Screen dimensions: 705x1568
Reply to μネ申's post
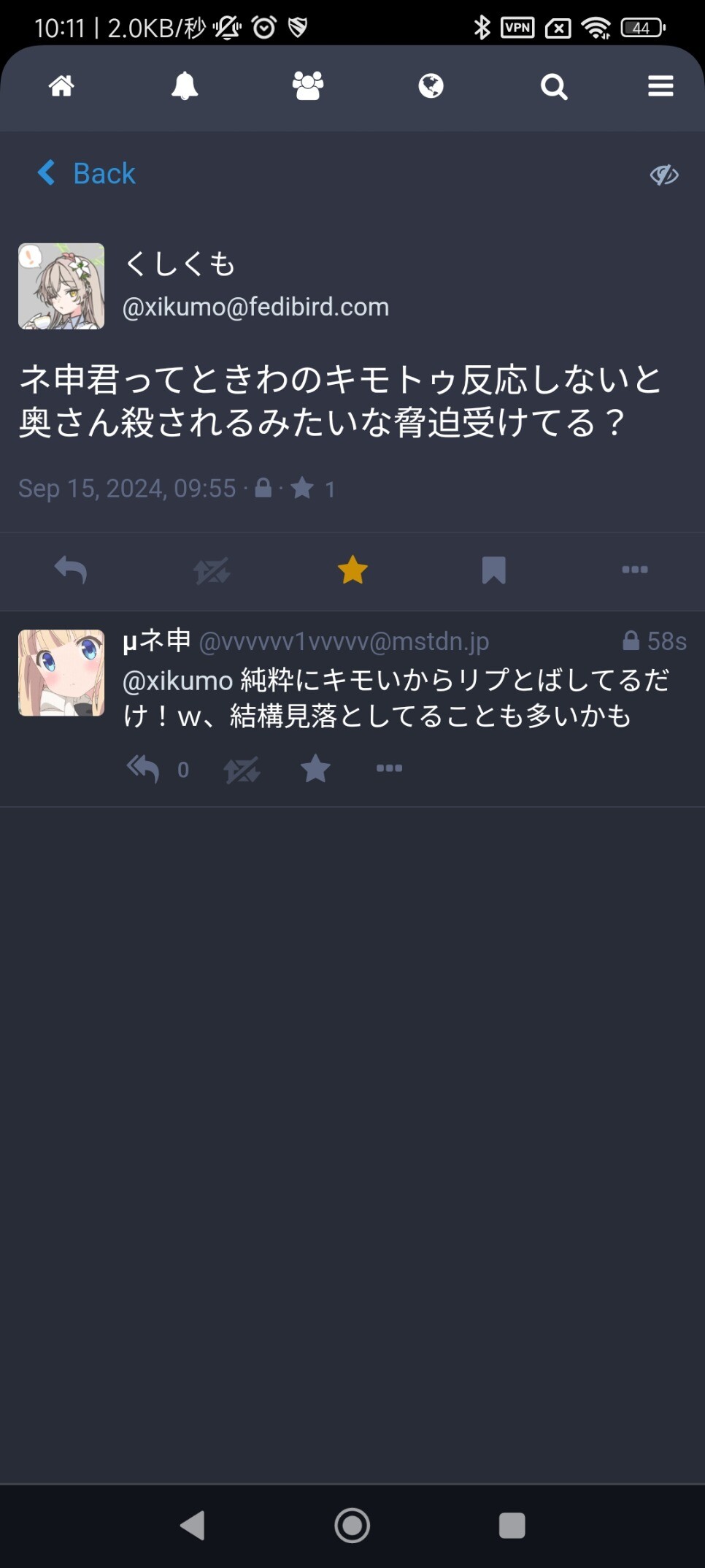[143, 769]
